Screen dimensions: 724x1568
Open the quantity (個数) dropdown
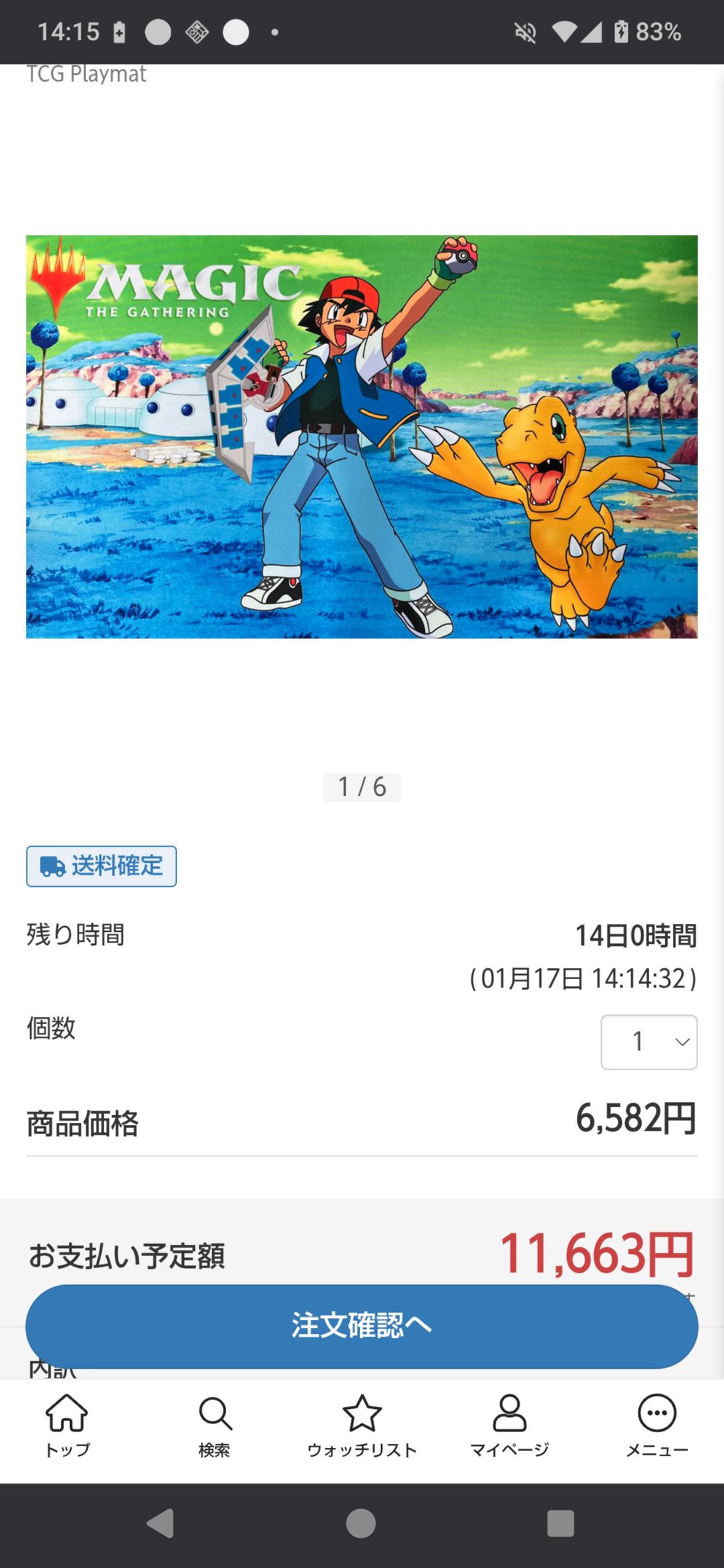point(648,1042)
